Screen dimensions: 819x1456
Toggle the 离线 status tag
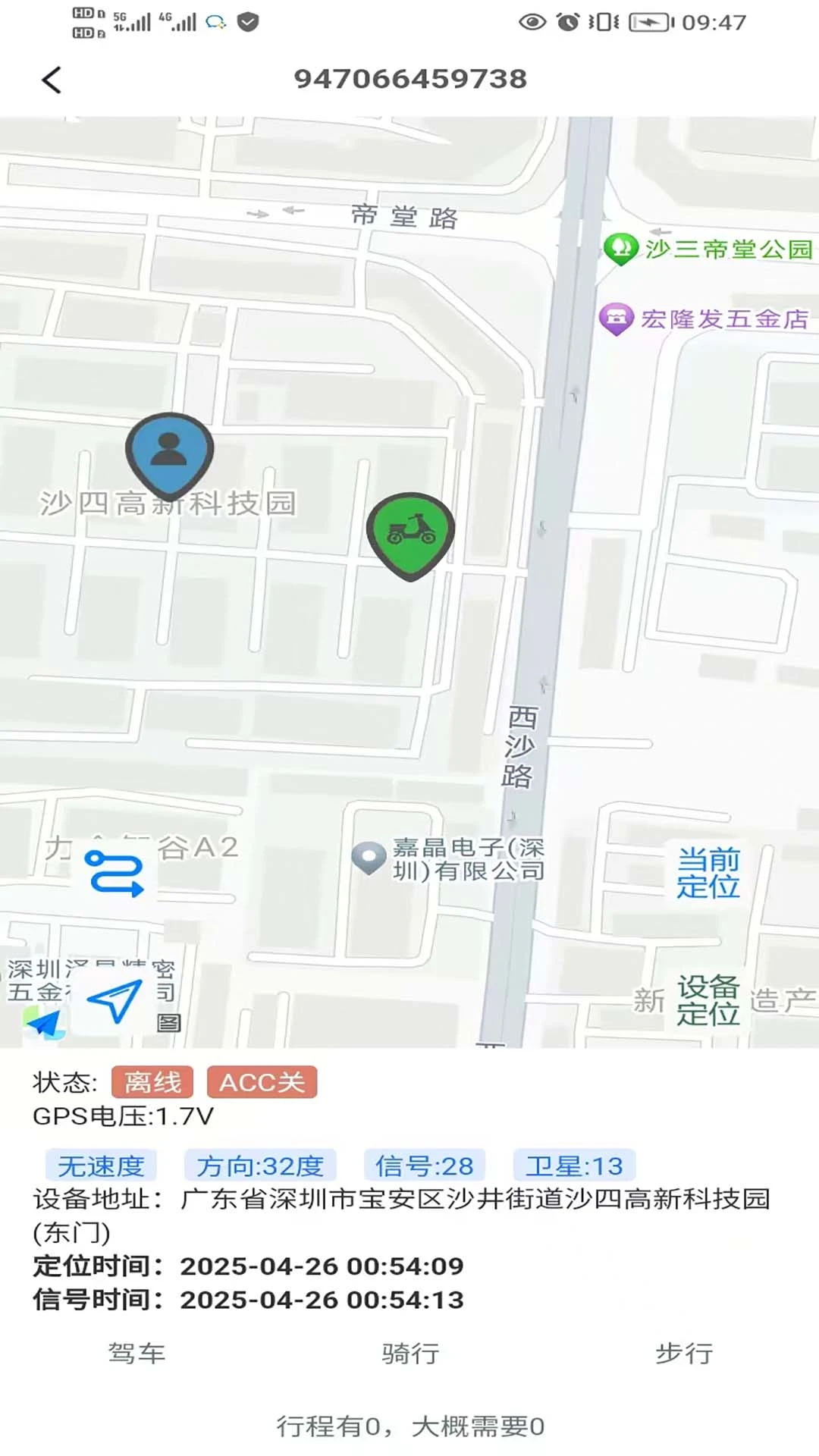point(152,1083)
